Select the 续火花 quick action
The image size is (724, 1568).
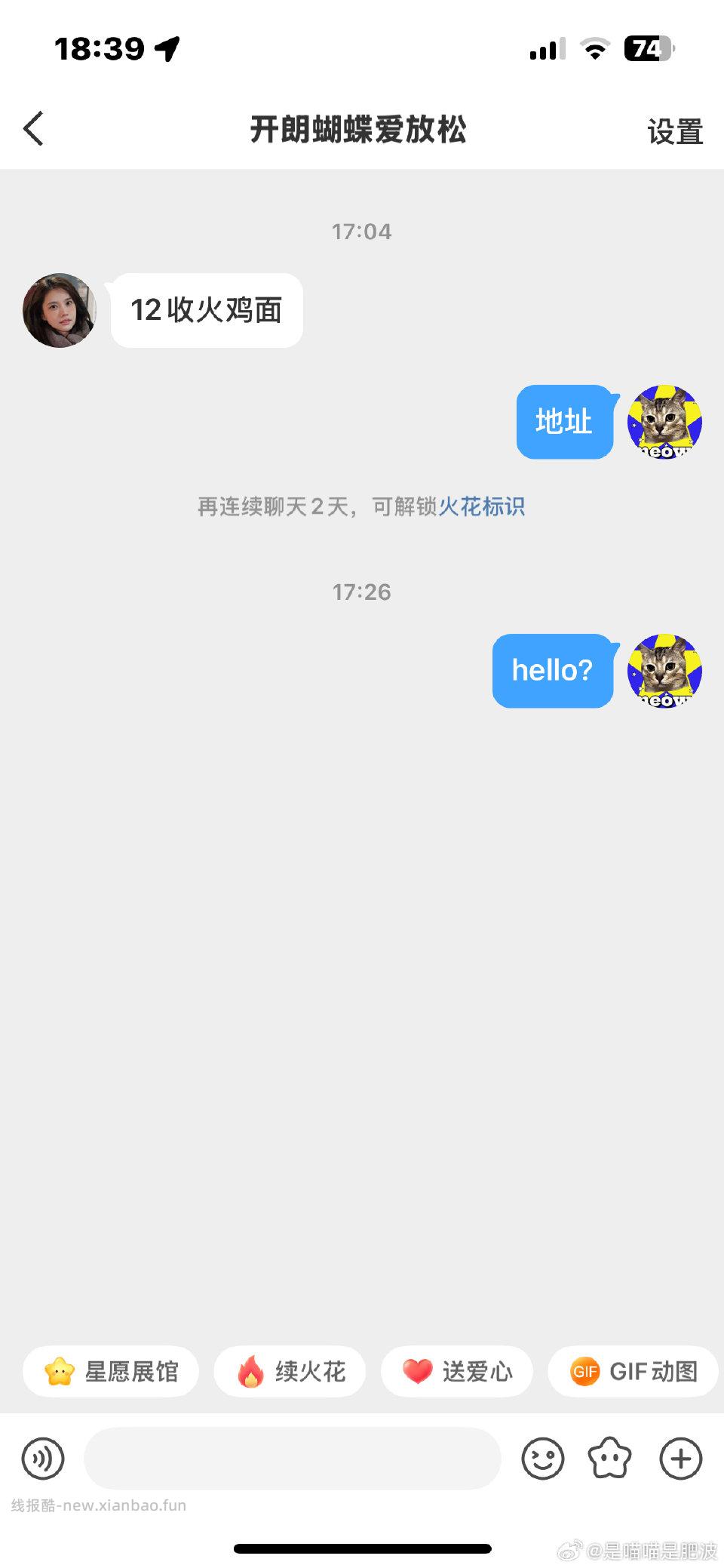[289, 1372]
